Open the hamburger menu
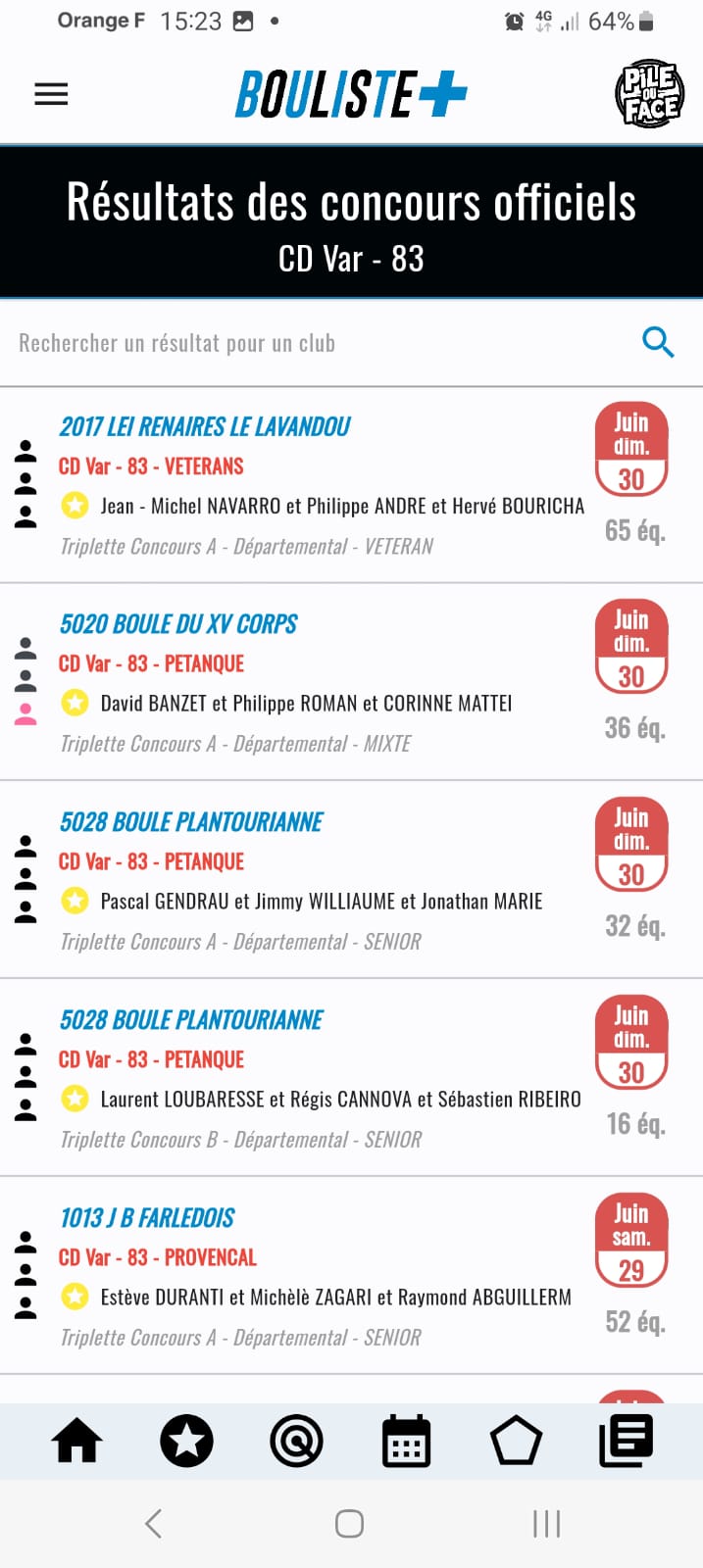Viewport: 703px width, 1568px height. tap(51, 94)
